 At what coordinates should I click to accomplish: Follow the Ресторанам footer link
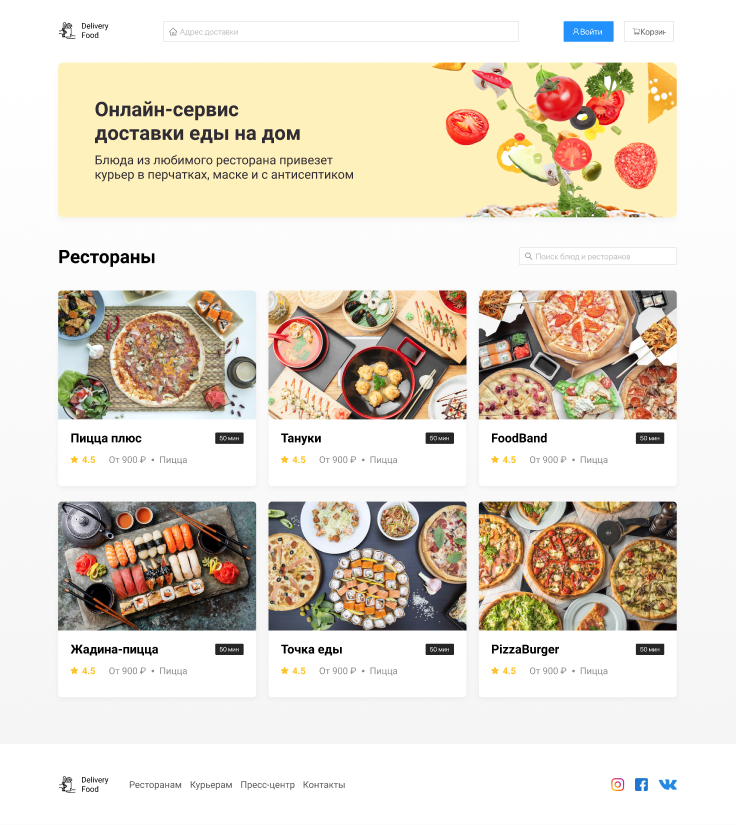[x=155, y=785]
